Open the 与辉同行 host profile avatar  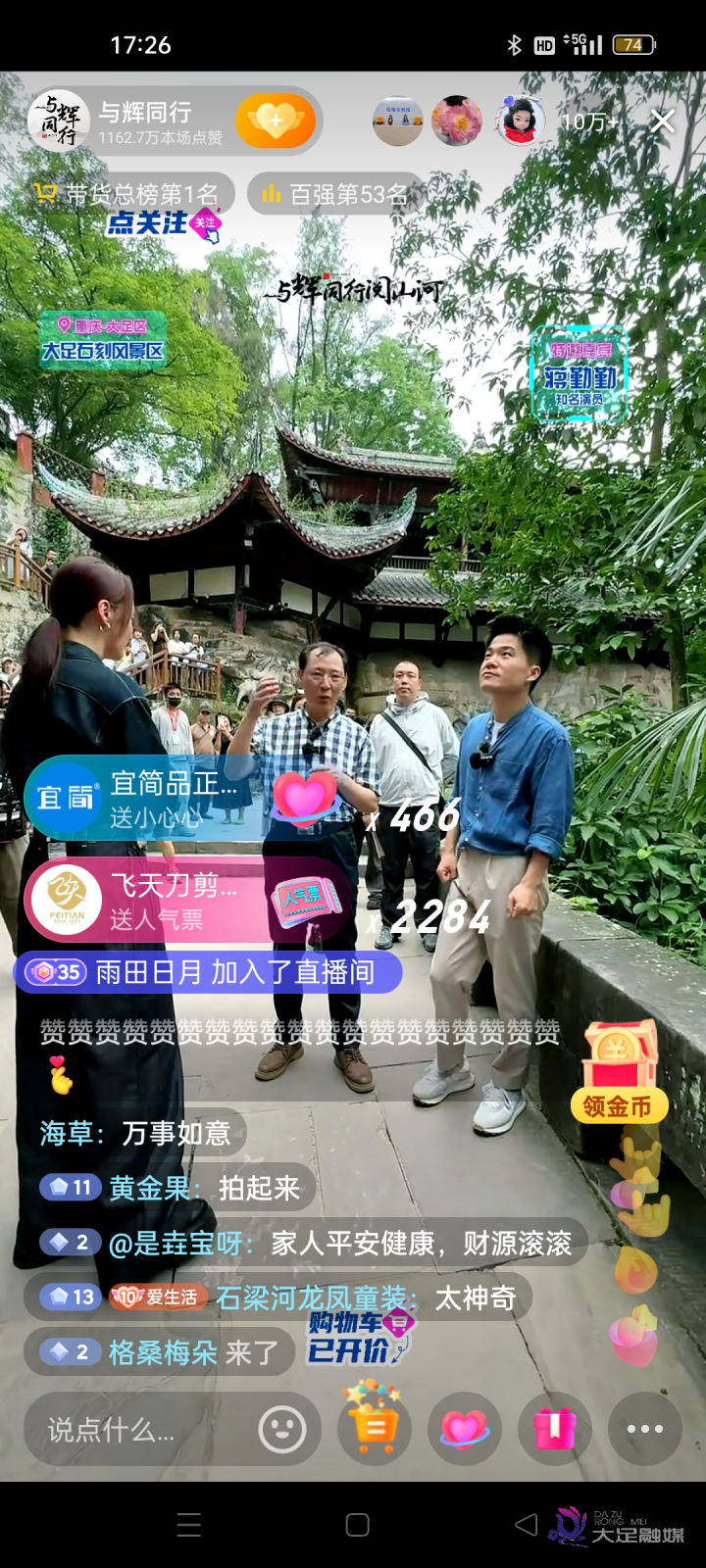(x=59, y=122)
